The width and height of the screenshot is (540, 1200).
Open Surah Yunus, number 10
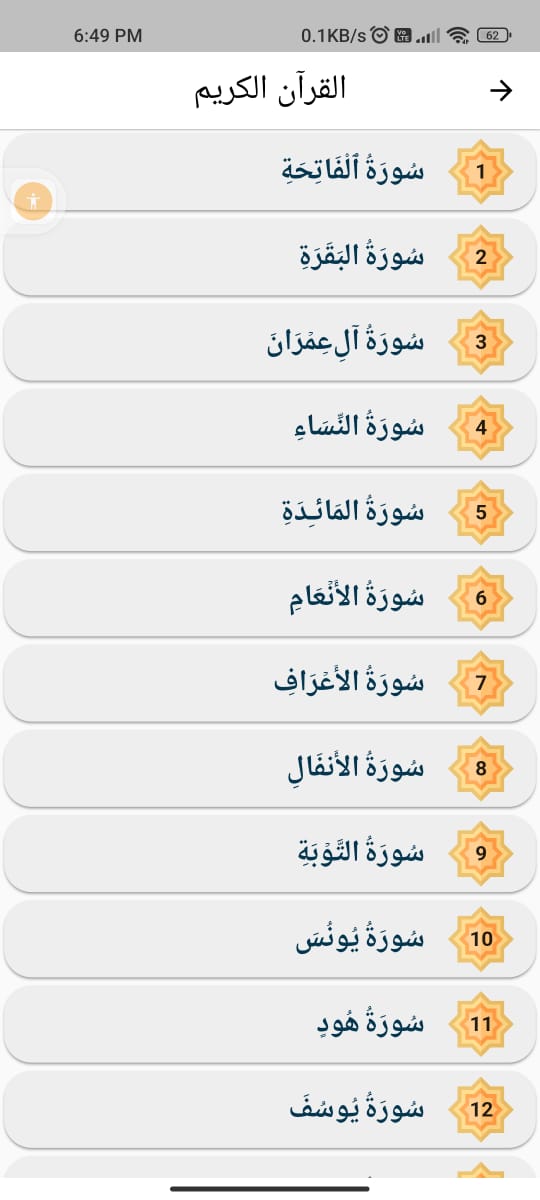(270, 939)
